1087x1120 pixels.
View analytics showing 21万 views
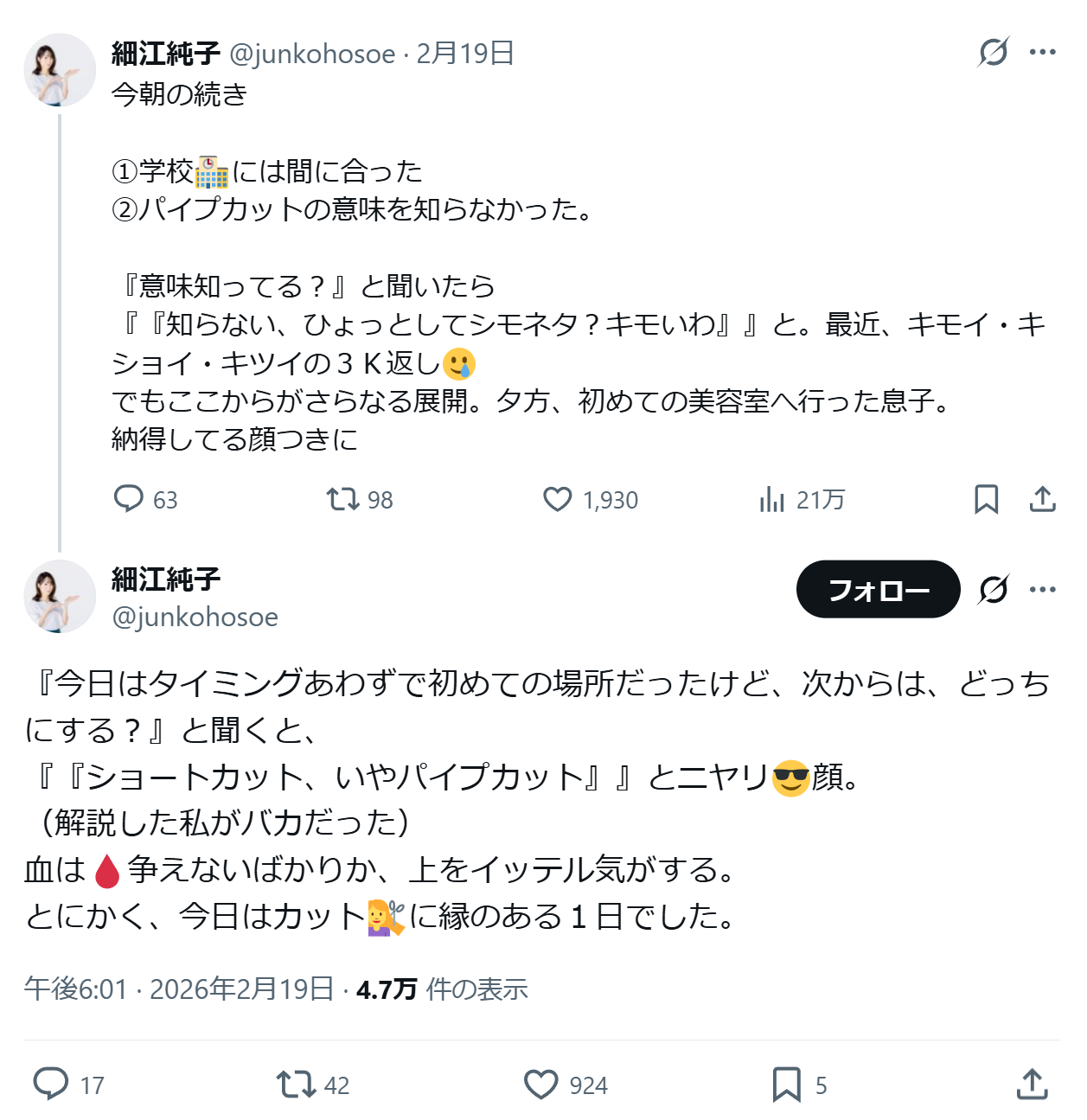click(x=771, y=499)
